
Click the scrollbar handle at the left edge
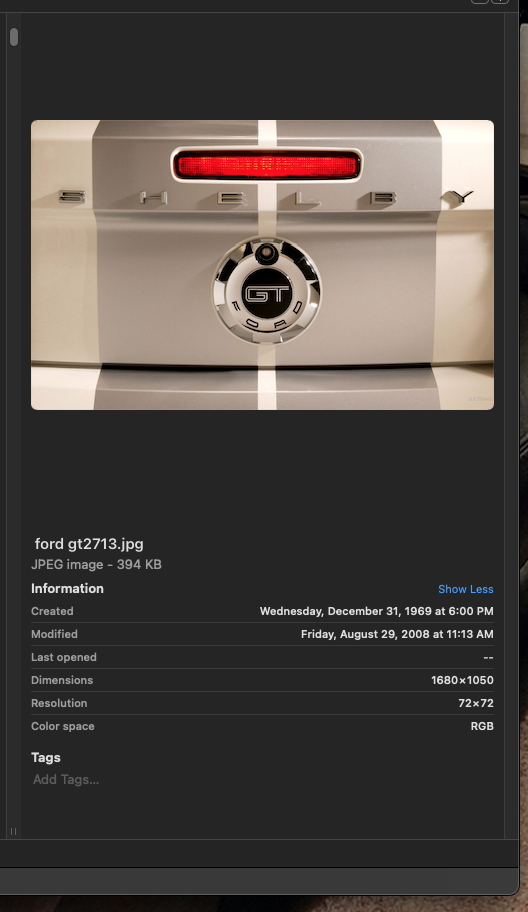point(14,37)
